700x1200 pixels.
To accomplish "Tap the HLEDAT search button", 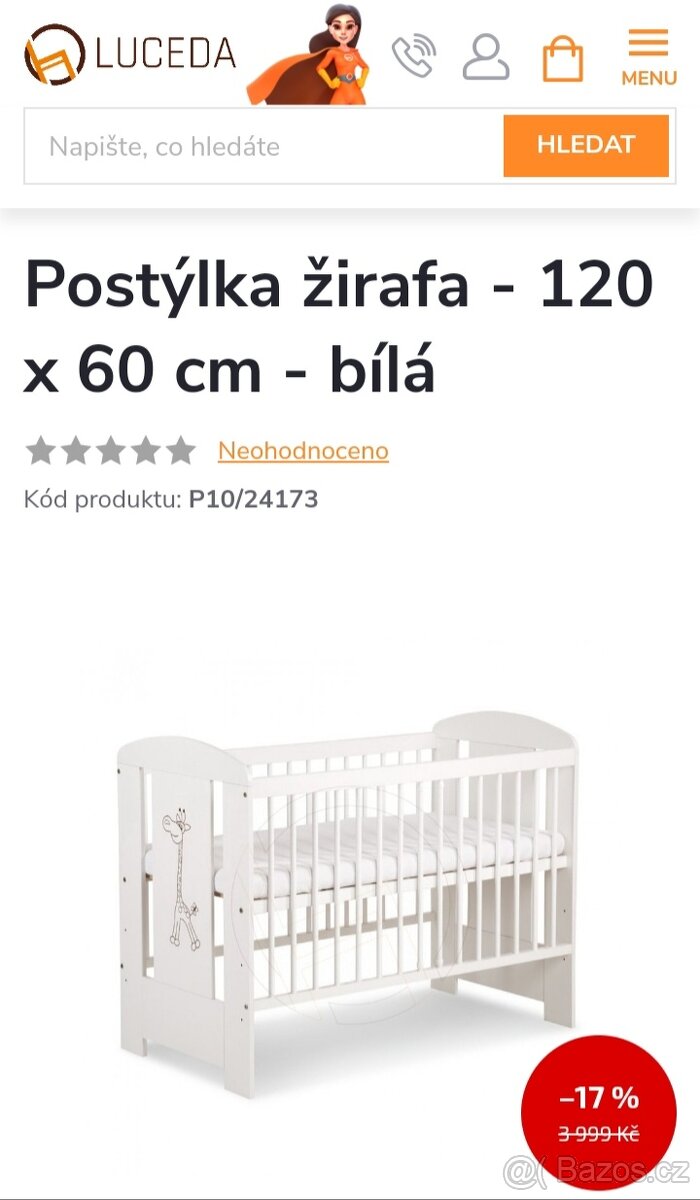I will (585, 145).
